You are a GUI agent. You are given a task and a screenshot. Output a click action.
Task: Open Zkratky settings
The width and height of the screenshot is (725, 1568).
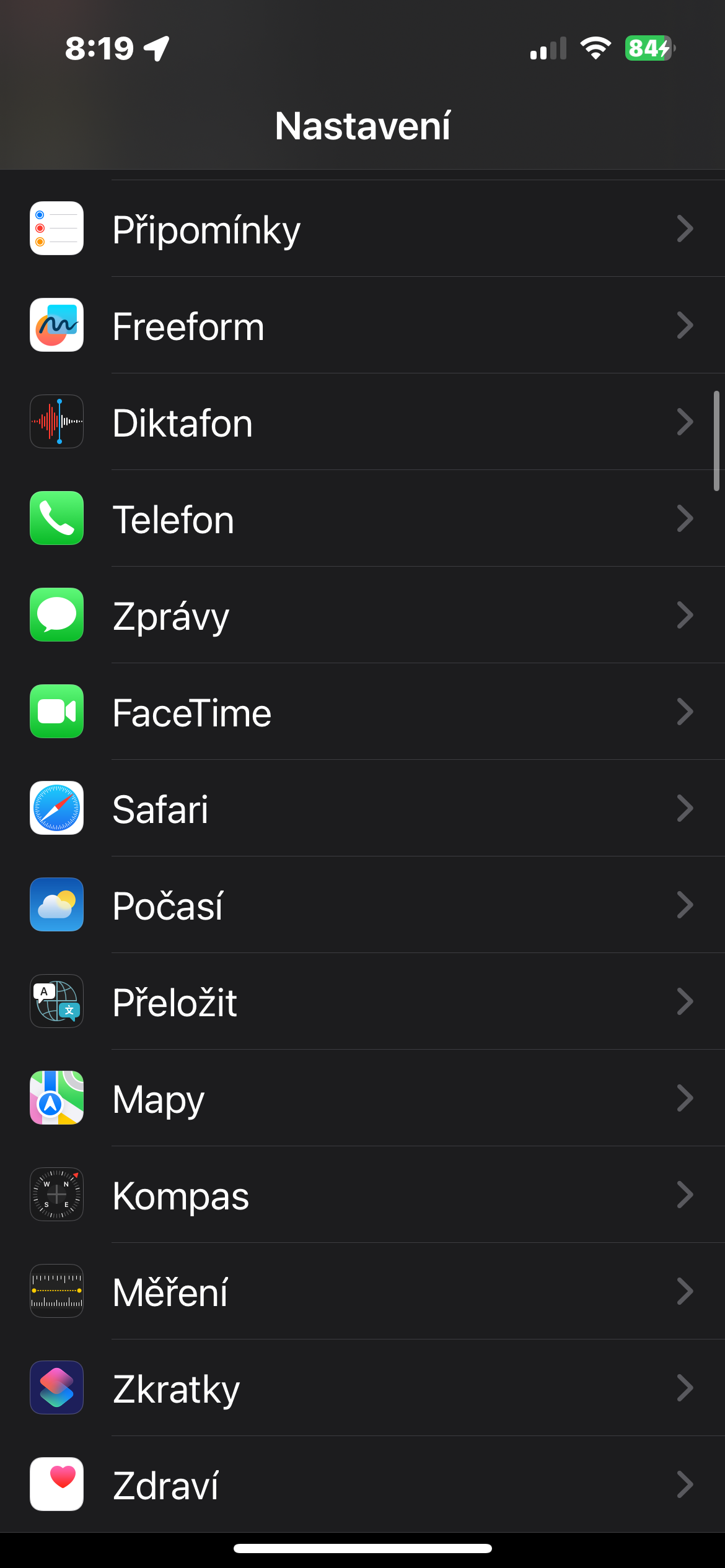362,1388
